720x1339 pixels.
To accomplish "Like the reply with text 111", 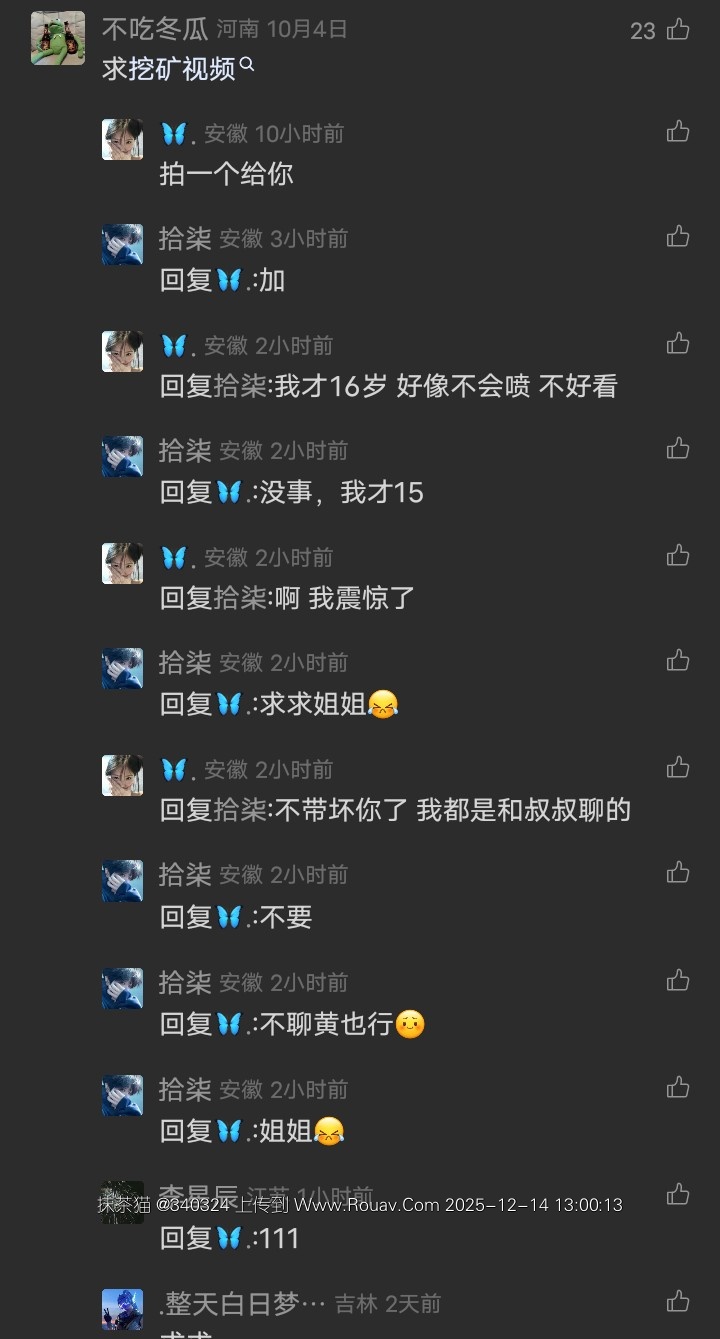I will point(678,1194).
